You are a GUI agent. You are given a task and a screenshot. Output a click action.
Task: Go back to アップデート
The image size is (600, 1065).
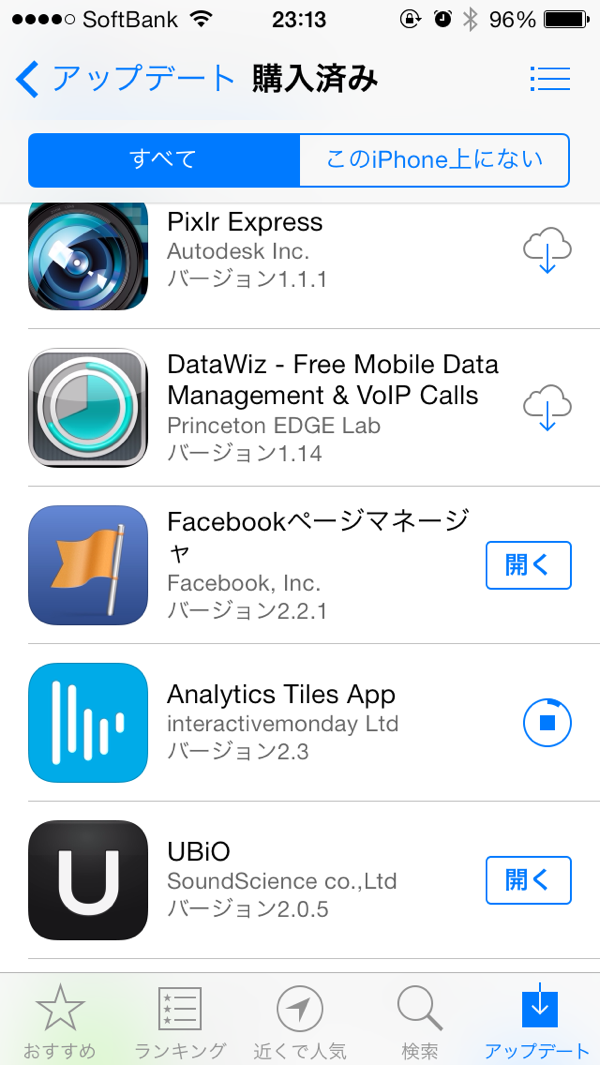(125, 79)
